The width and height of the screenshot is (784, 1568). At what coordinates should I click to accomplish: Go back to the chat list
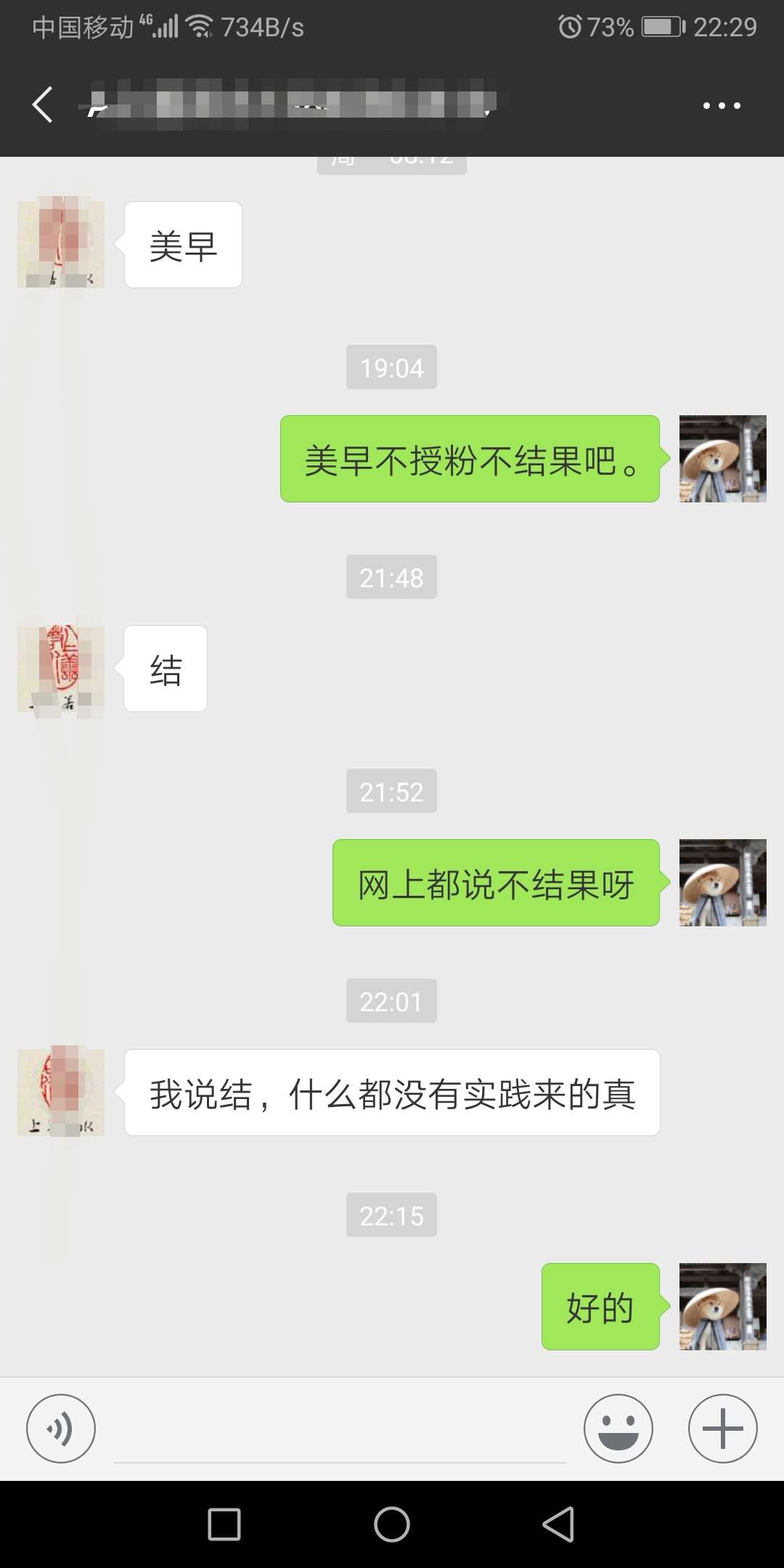[43, 105]
